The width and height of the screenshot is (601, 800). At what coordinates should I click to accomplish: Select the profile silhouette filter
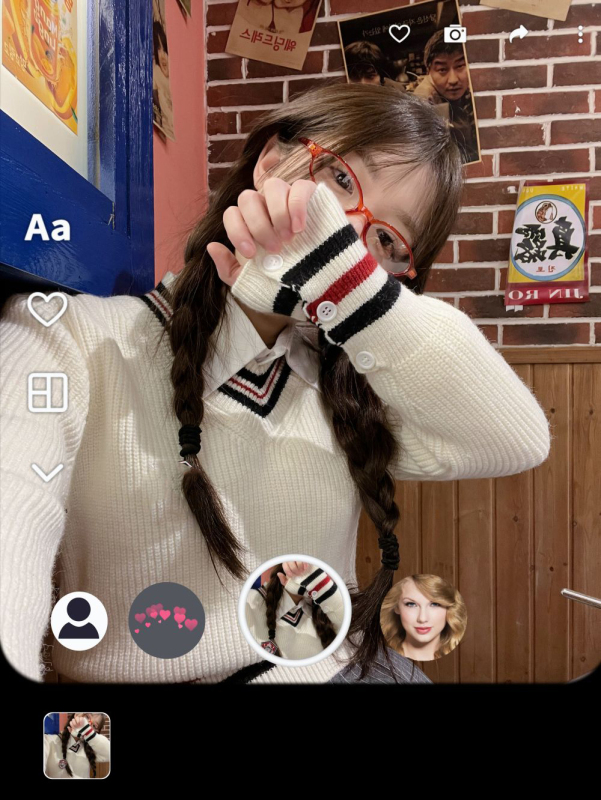tap(79, 621)
